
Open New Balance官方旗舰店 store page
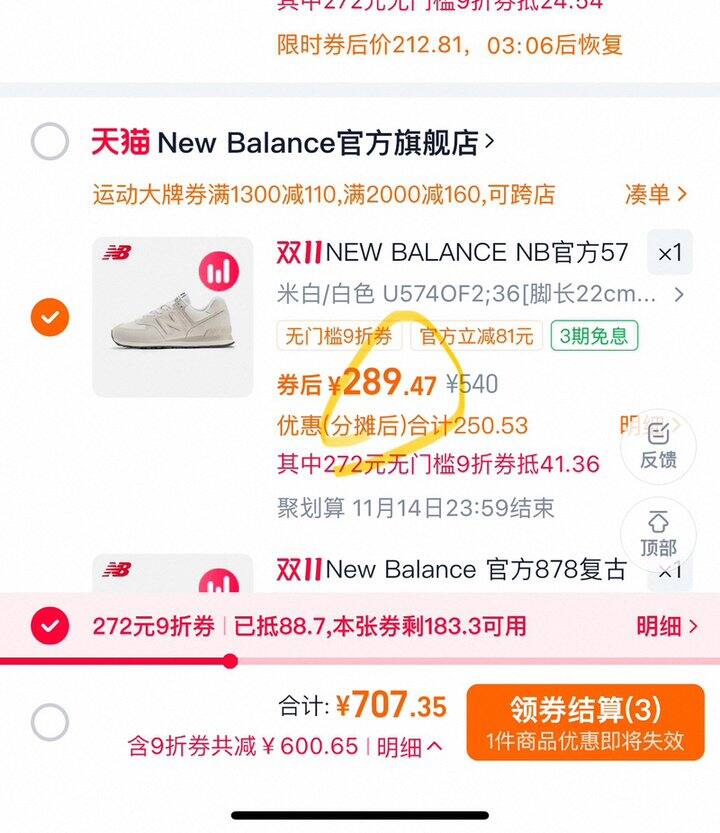coord(318,143)
